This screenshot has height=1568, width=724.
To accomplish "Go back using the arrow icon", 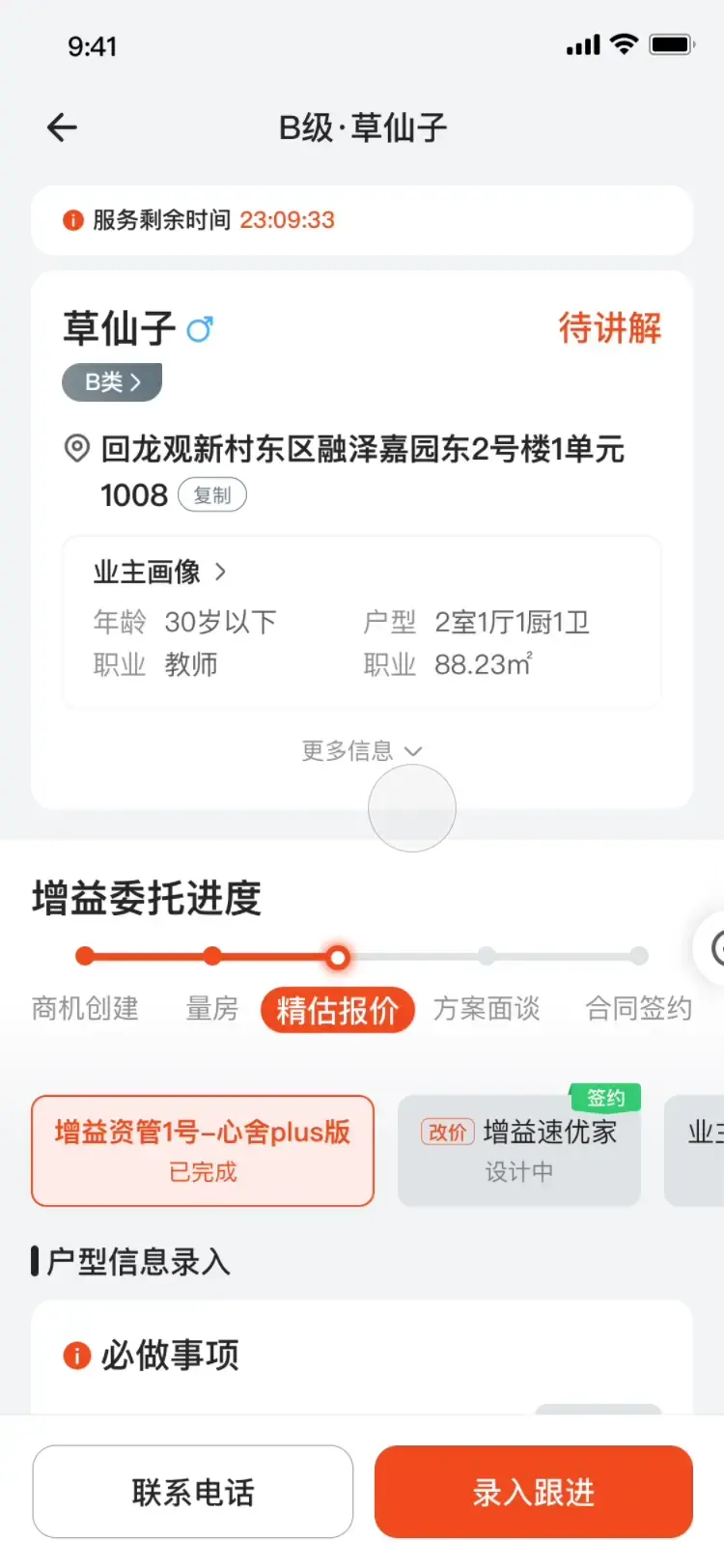I will point(62,127).
